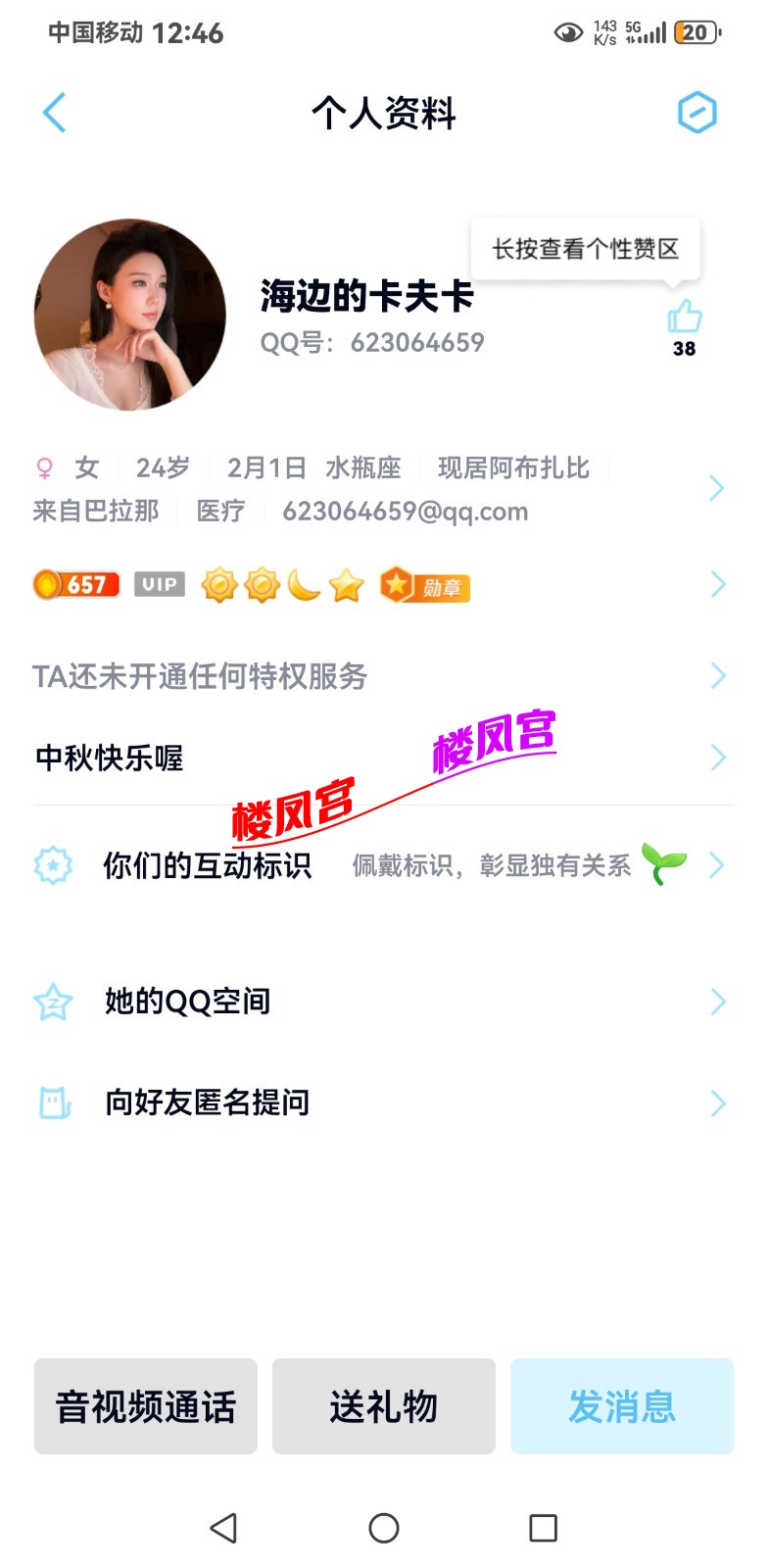
Task: Start a call with 音视频通话 button
Action: coord(145,1406)
